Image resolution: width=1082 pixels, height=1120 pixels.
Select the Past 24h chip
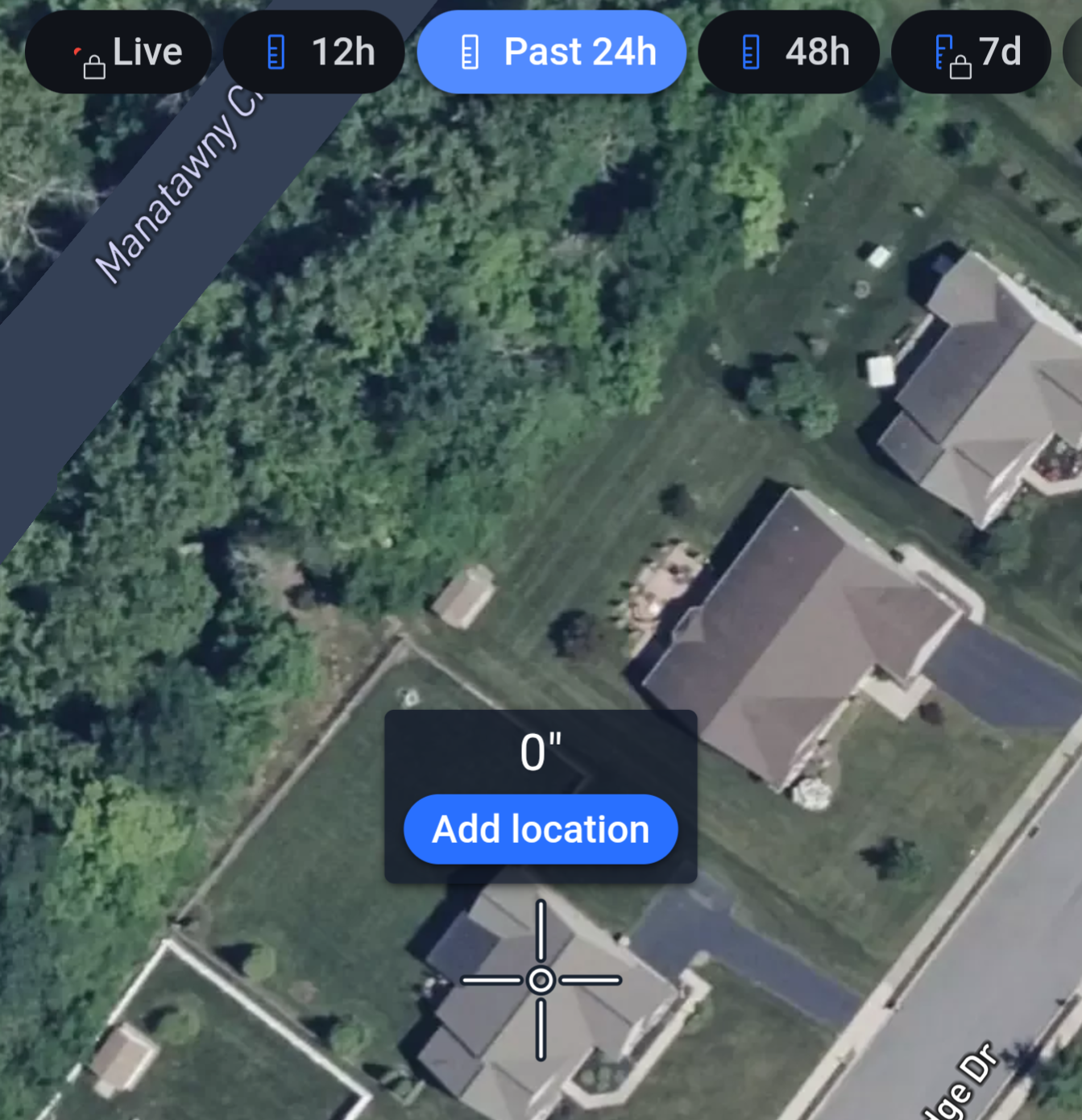pyautogui.click(x=552, y=52)
